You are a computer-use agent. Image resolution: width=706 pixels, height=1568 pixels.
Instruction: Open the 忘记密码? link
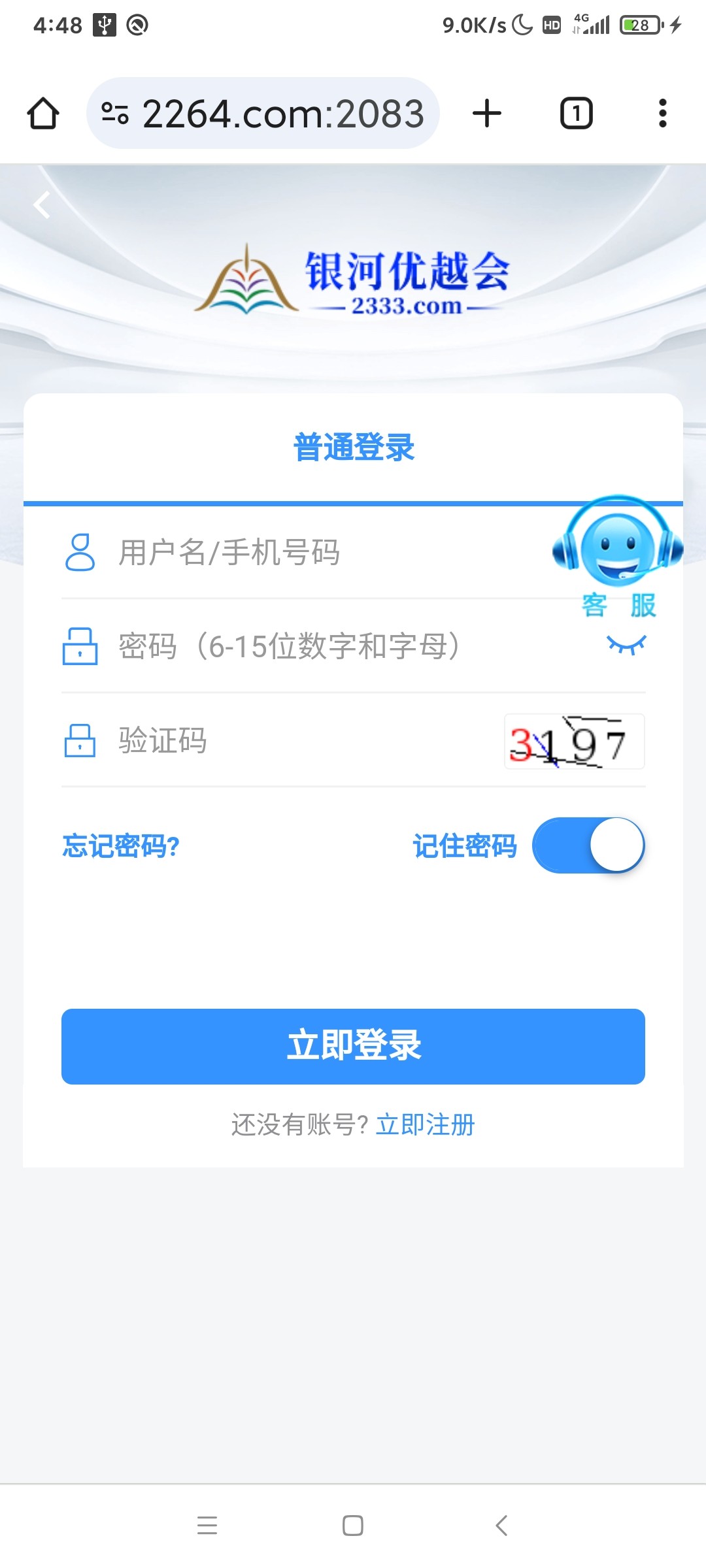click(121, 846)
